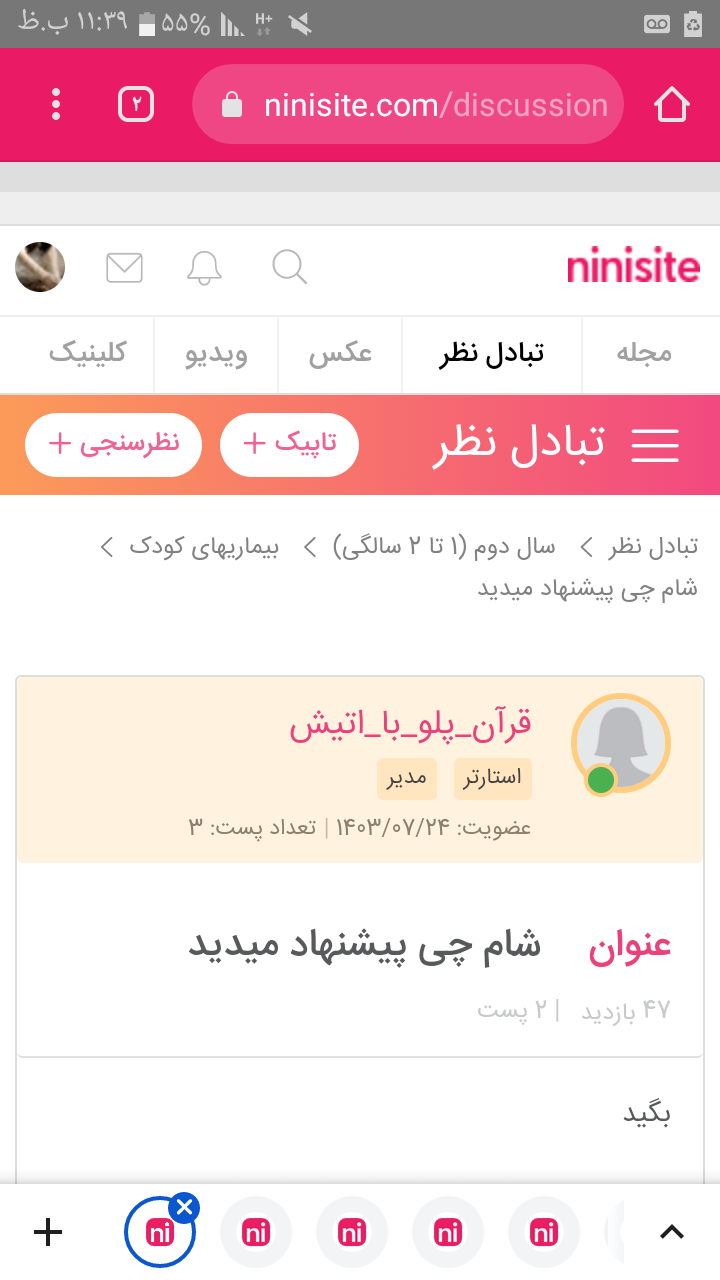Go to the browser home page
720x1280 pixels.
pyautogui.click(x=672, y=105)
